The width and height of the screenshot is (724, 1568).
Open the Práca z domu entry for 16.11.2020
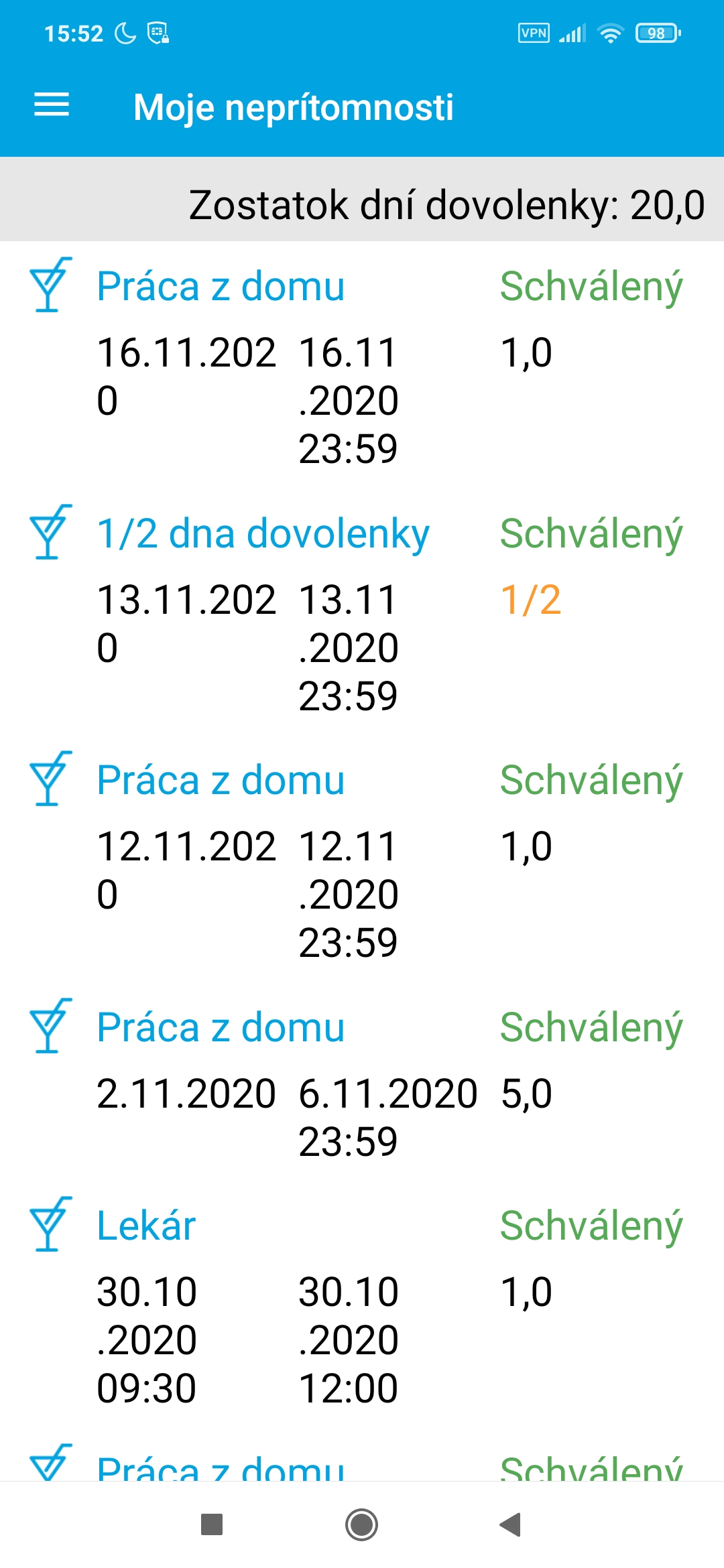362,365
